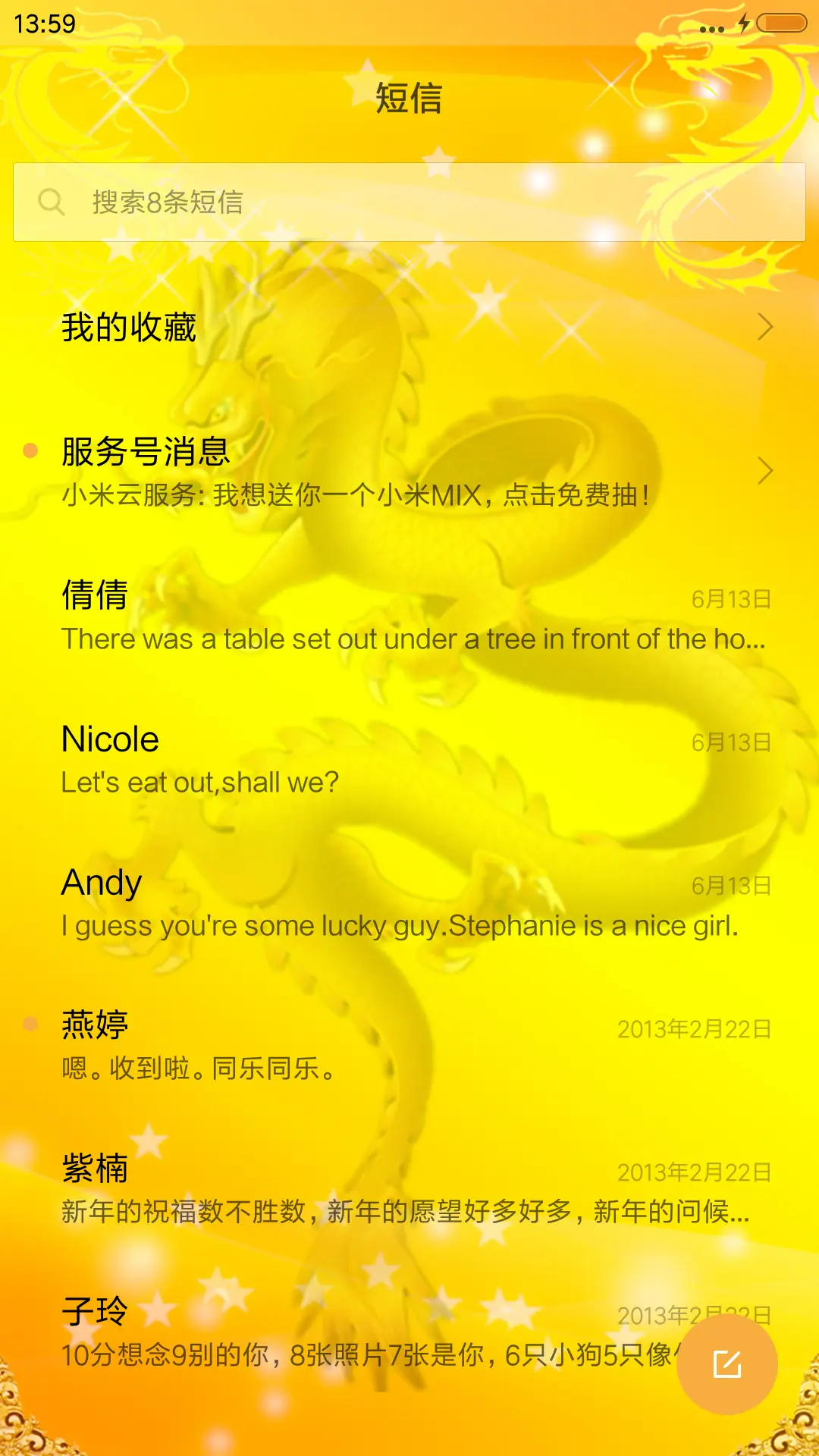Click the signal dots in status bar
This screenshot has width=819, height=1456.
tap(711, 25)
